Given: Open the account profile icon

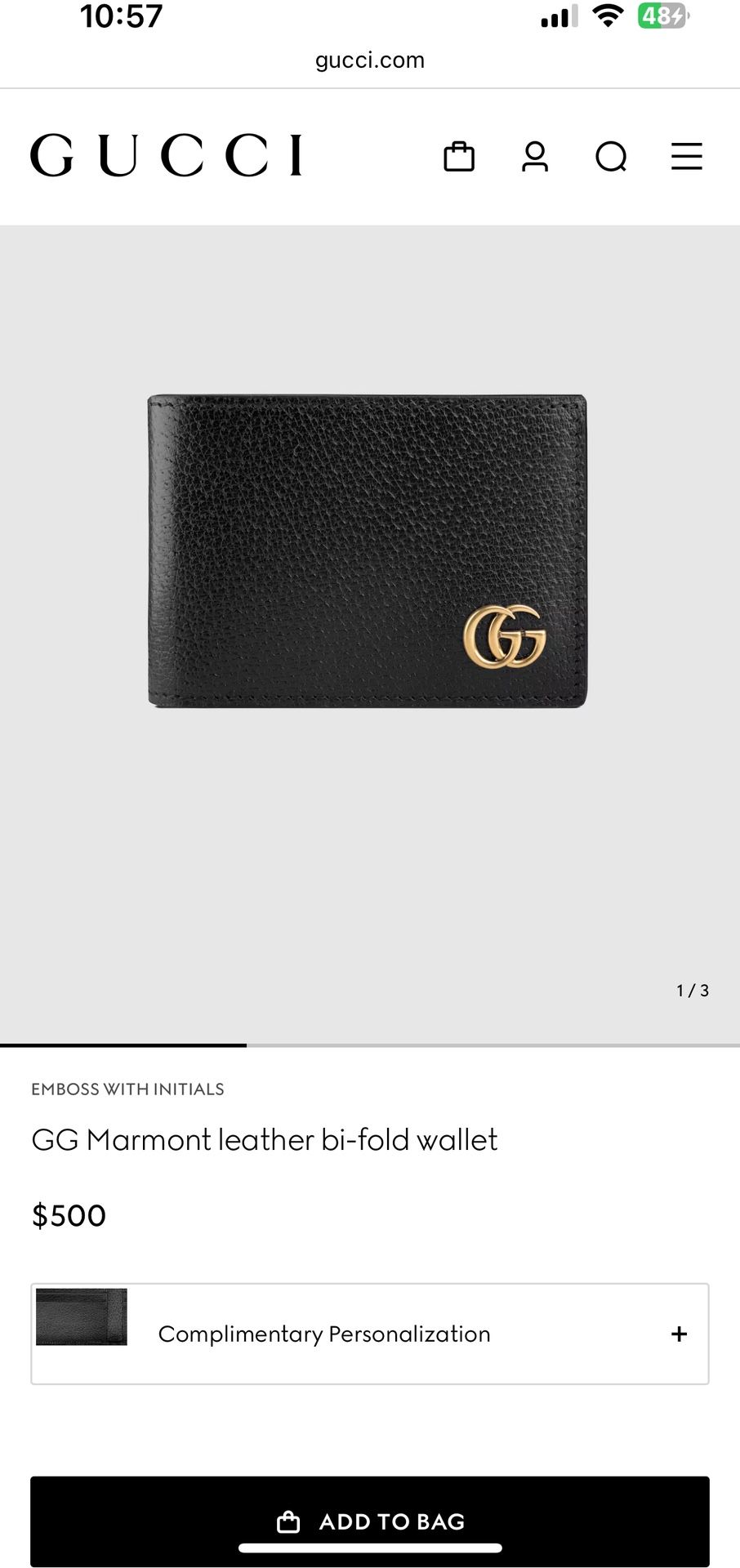Looking at the screenshot, I should (535, 156).
